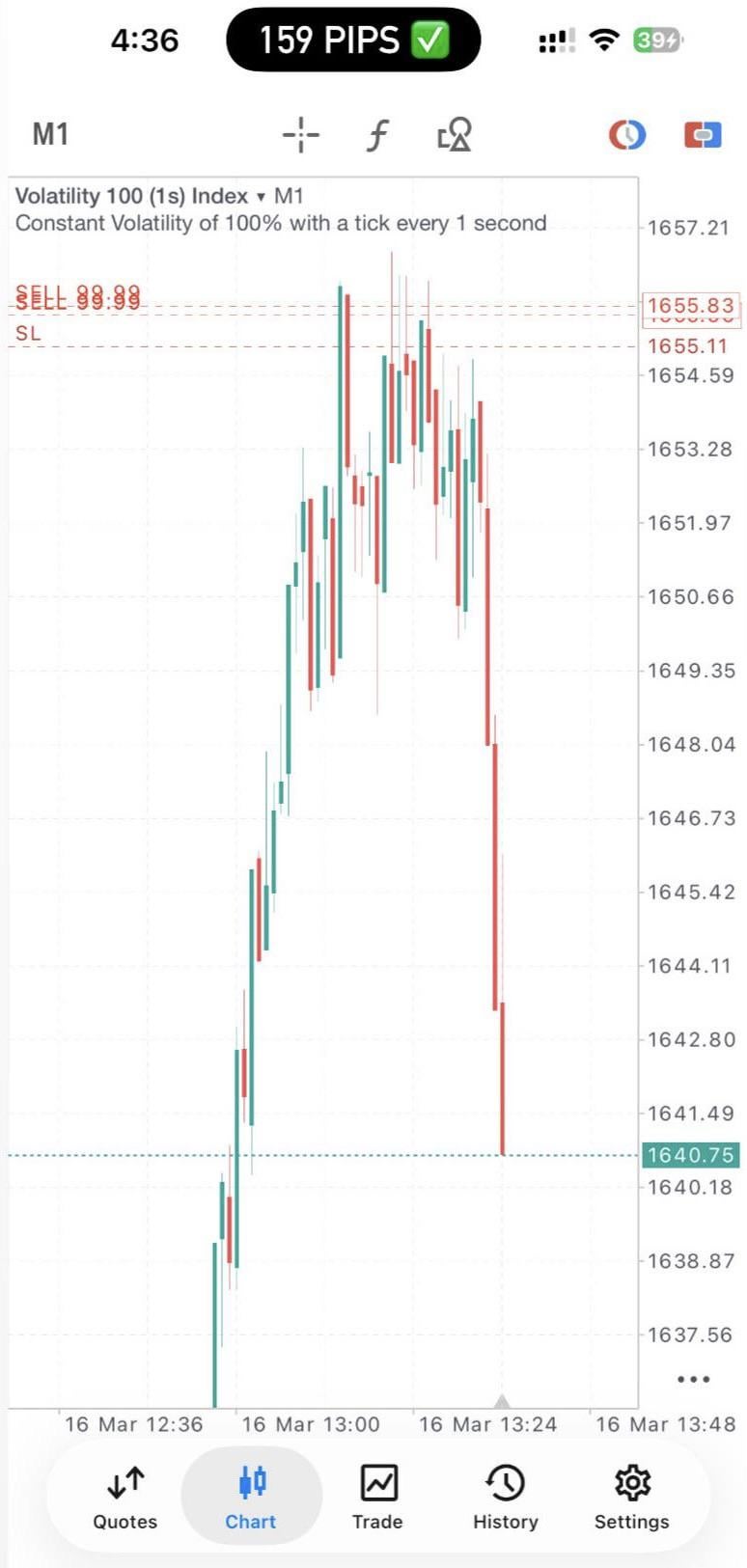Open the Quotes list
Screen dimensions: 747x1568
[124, 1494]
